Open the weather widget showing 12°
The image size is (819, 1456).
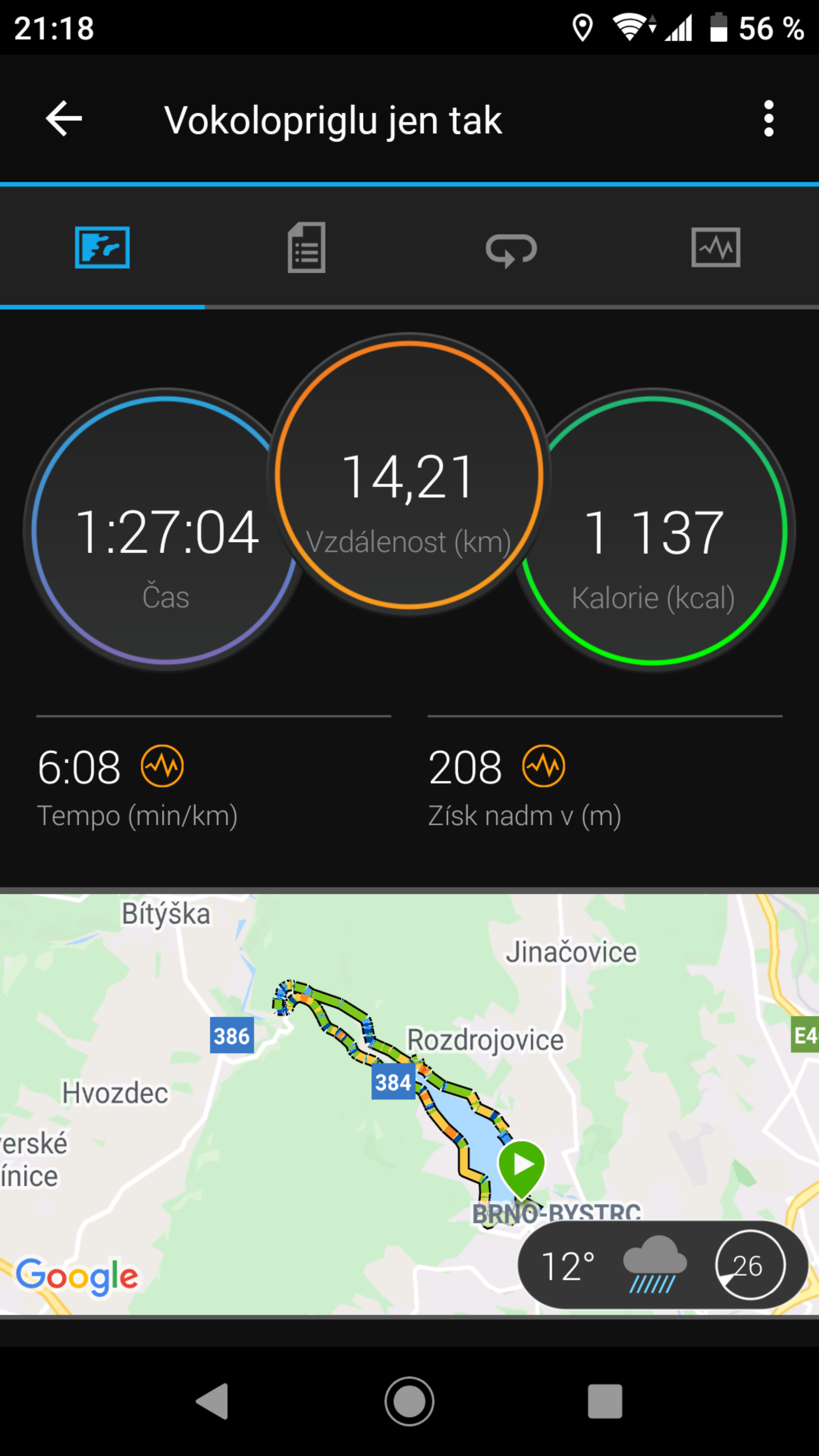(x=663, y=1265)
